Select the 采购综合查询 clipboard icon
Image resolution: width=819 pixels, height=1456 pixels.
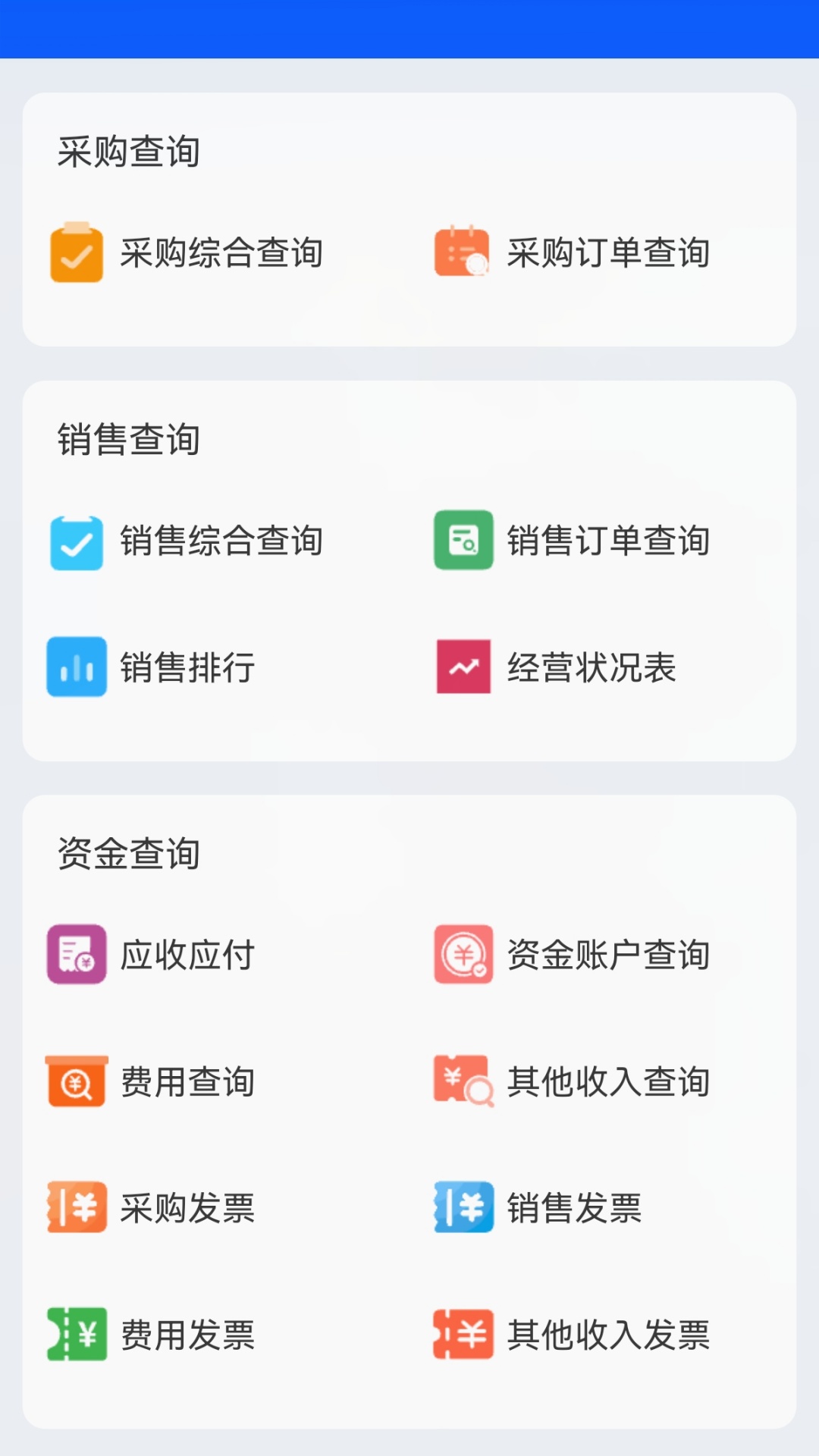click(75, 254)
